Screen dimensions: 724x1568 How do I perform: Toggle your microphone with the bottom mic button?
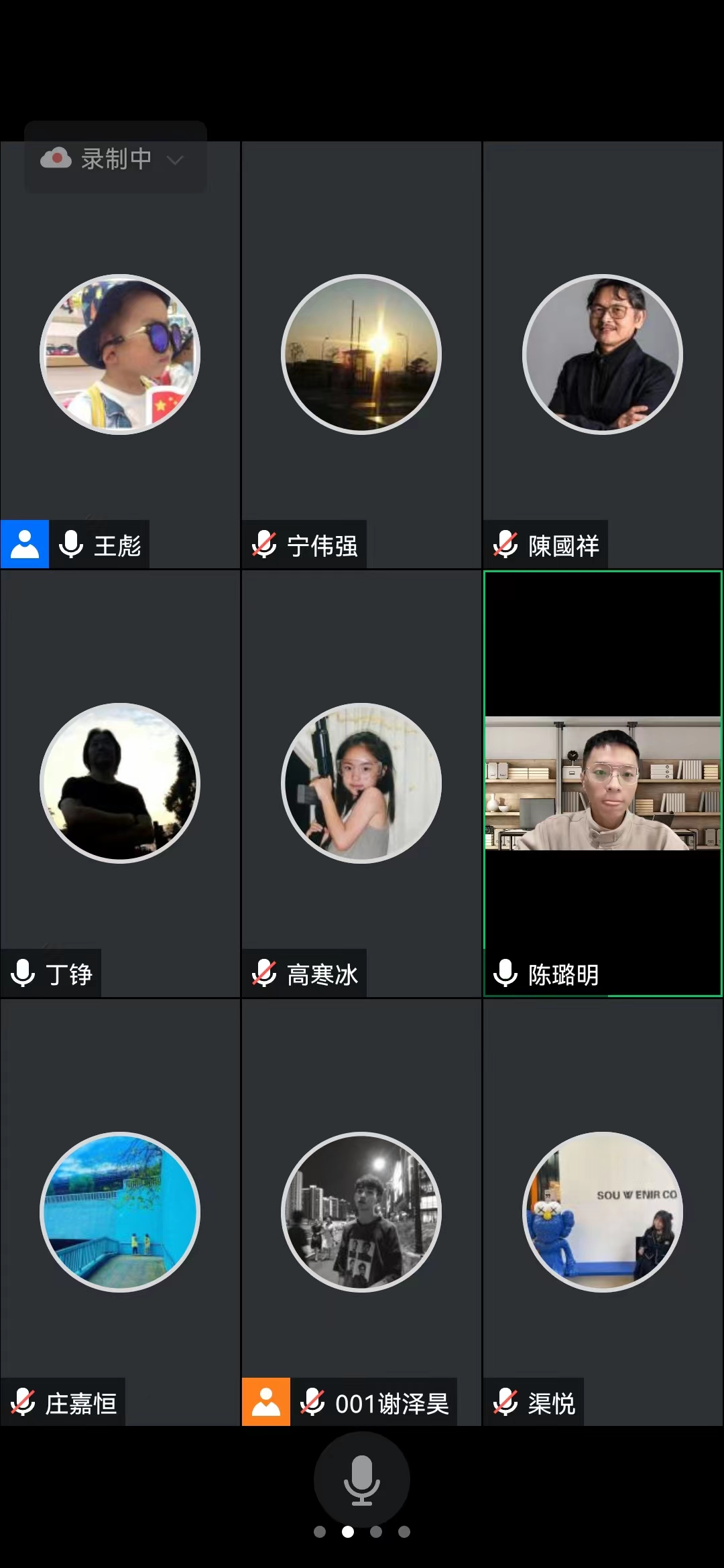click(x=361, y=1479)
